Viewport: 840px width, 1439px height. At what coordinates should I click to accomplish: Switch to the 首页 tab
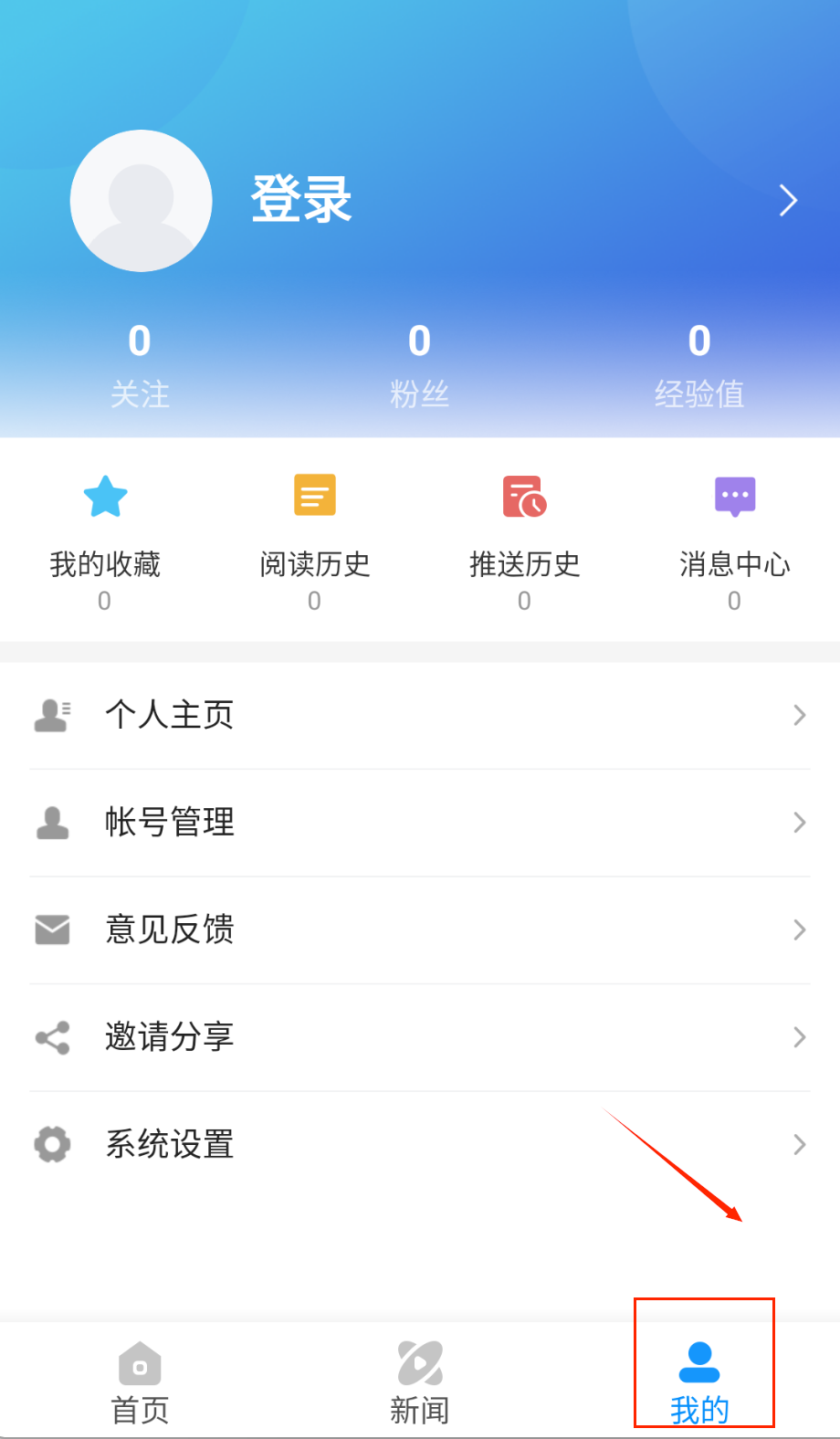(x=140, y=1382)
